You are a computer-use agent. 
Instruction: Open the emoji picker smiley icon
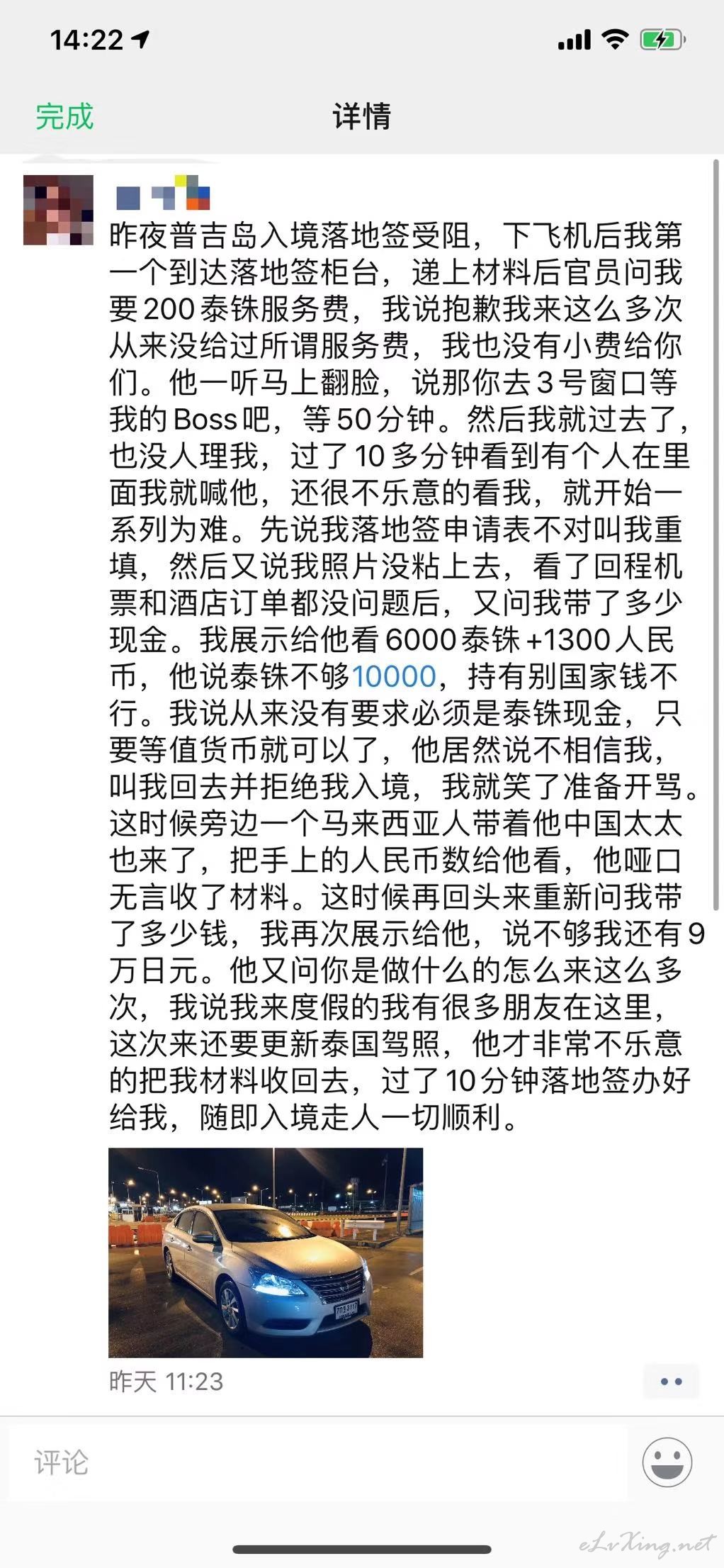pos(667,1462)
